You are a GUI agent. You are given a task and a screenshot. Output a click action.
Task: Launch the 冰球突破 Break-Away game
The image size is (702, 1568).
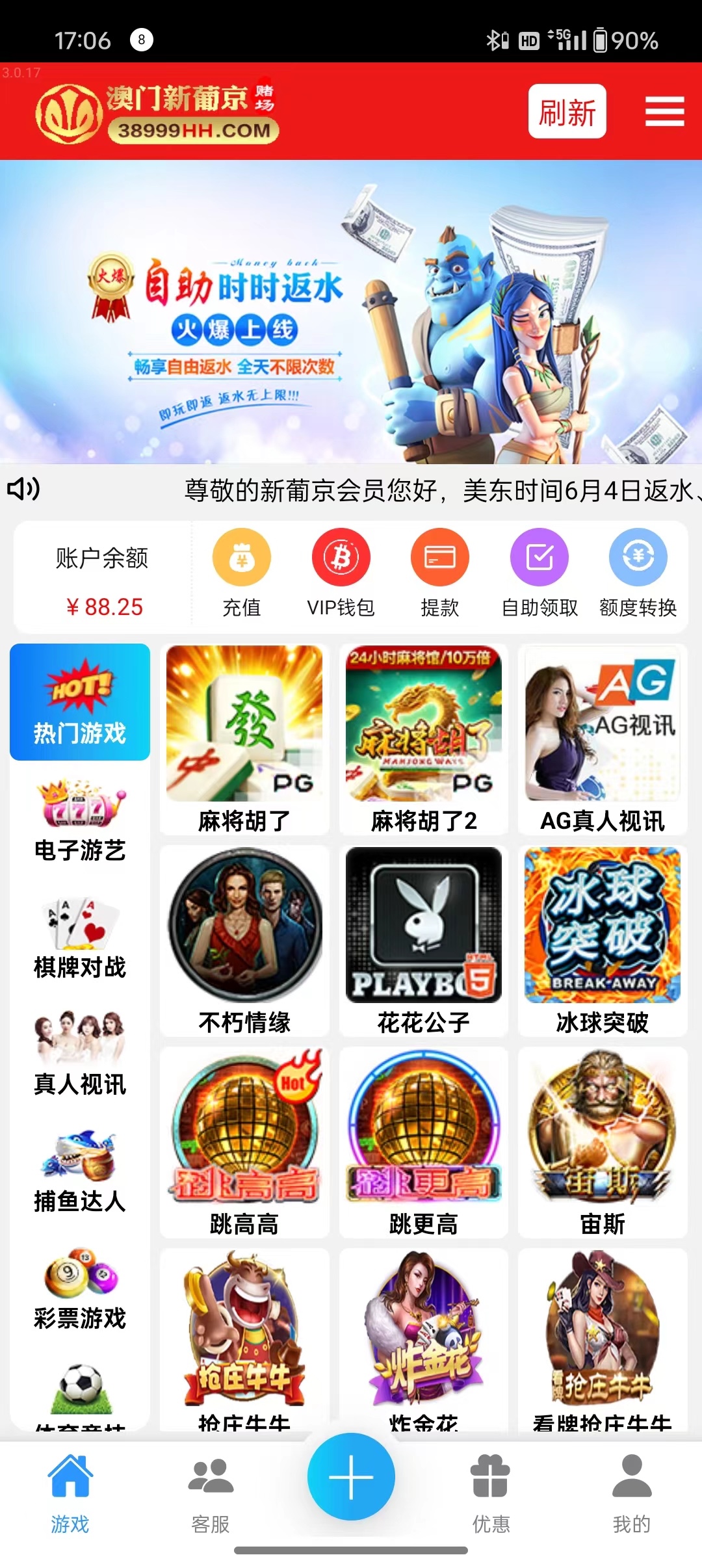click(601, 926)
